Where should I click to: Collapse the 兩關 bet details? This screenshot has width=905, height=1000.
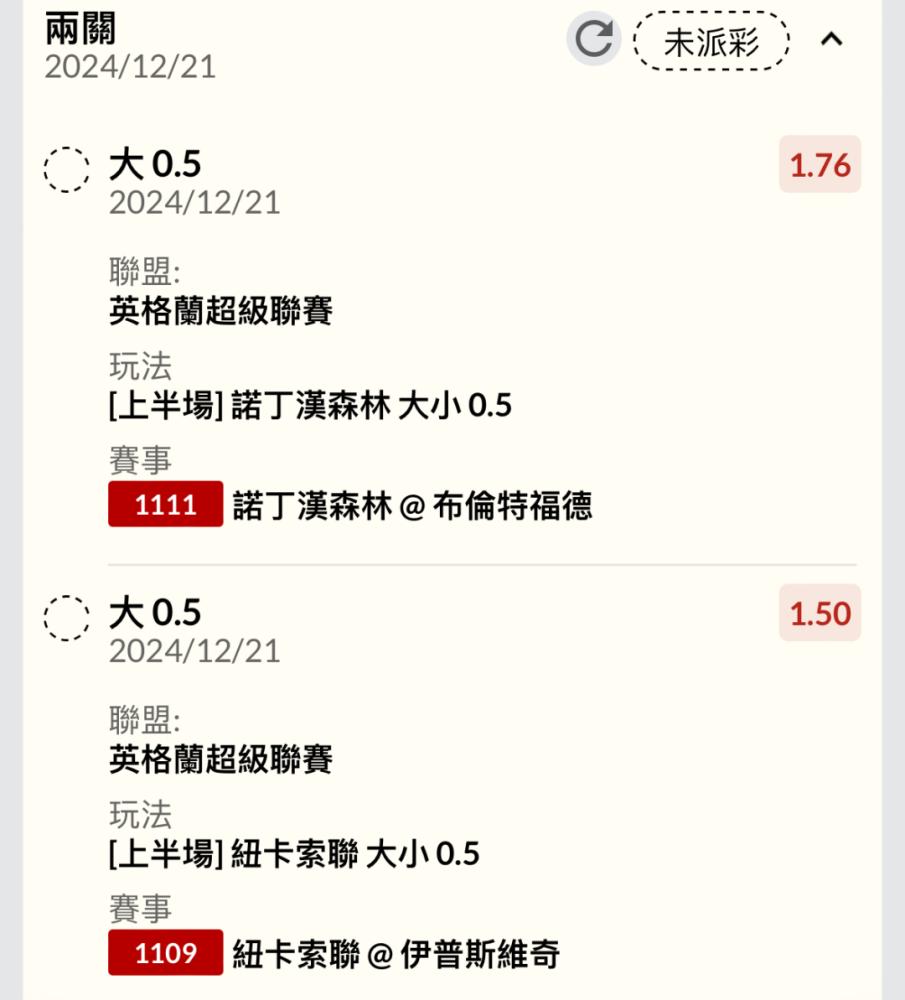[831, 40]
